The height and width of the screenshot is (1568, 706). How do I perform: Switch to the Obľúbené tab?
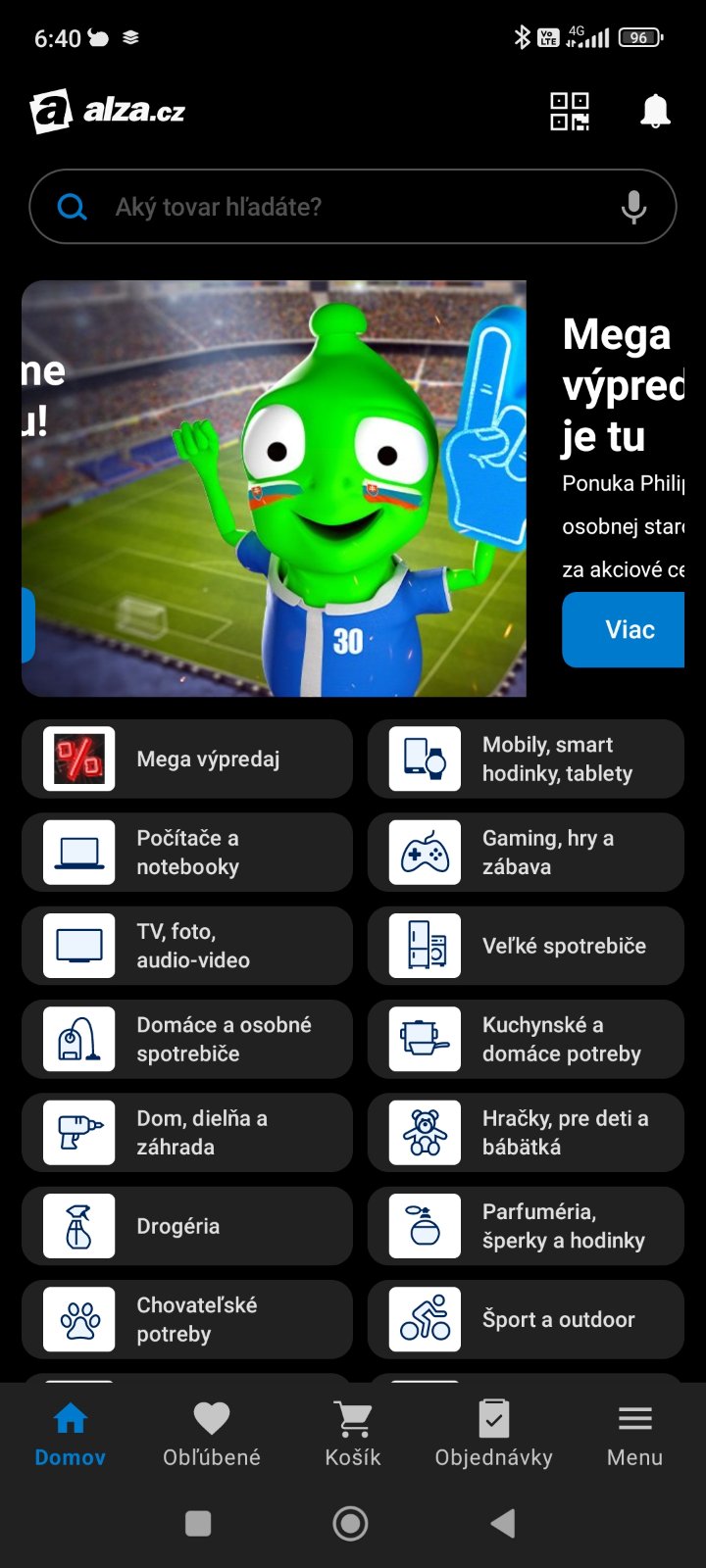tap(212, 1434)
